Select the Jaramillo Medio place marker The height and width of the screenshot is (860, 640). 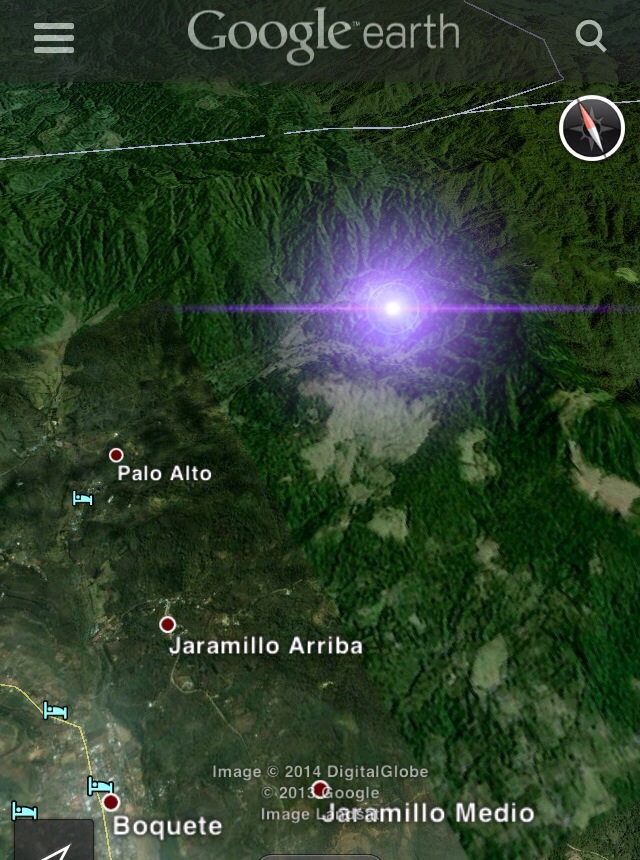pos(319,789)
